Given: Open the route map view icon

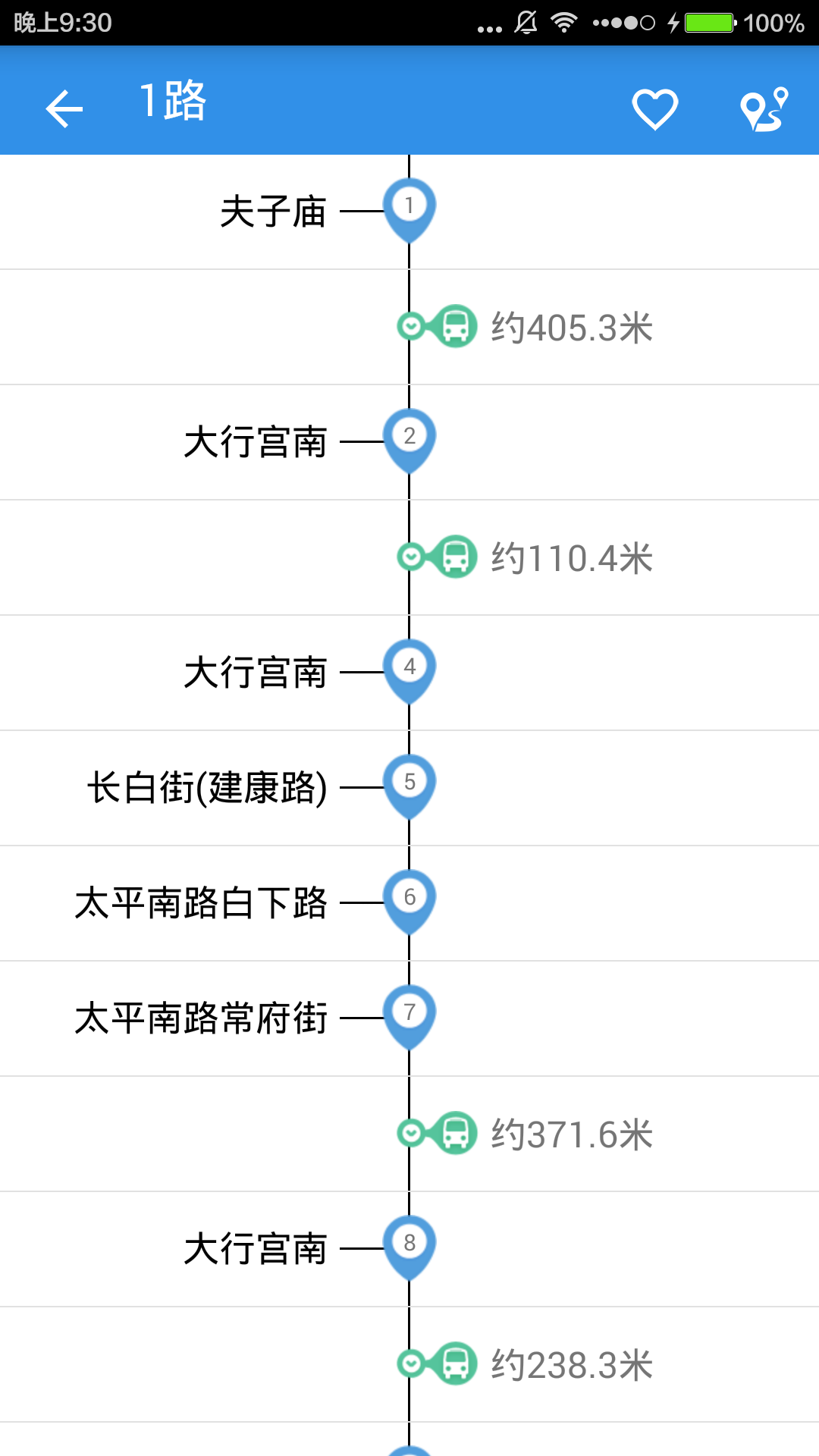Looking at the screenshot, I should click(764, 109).
